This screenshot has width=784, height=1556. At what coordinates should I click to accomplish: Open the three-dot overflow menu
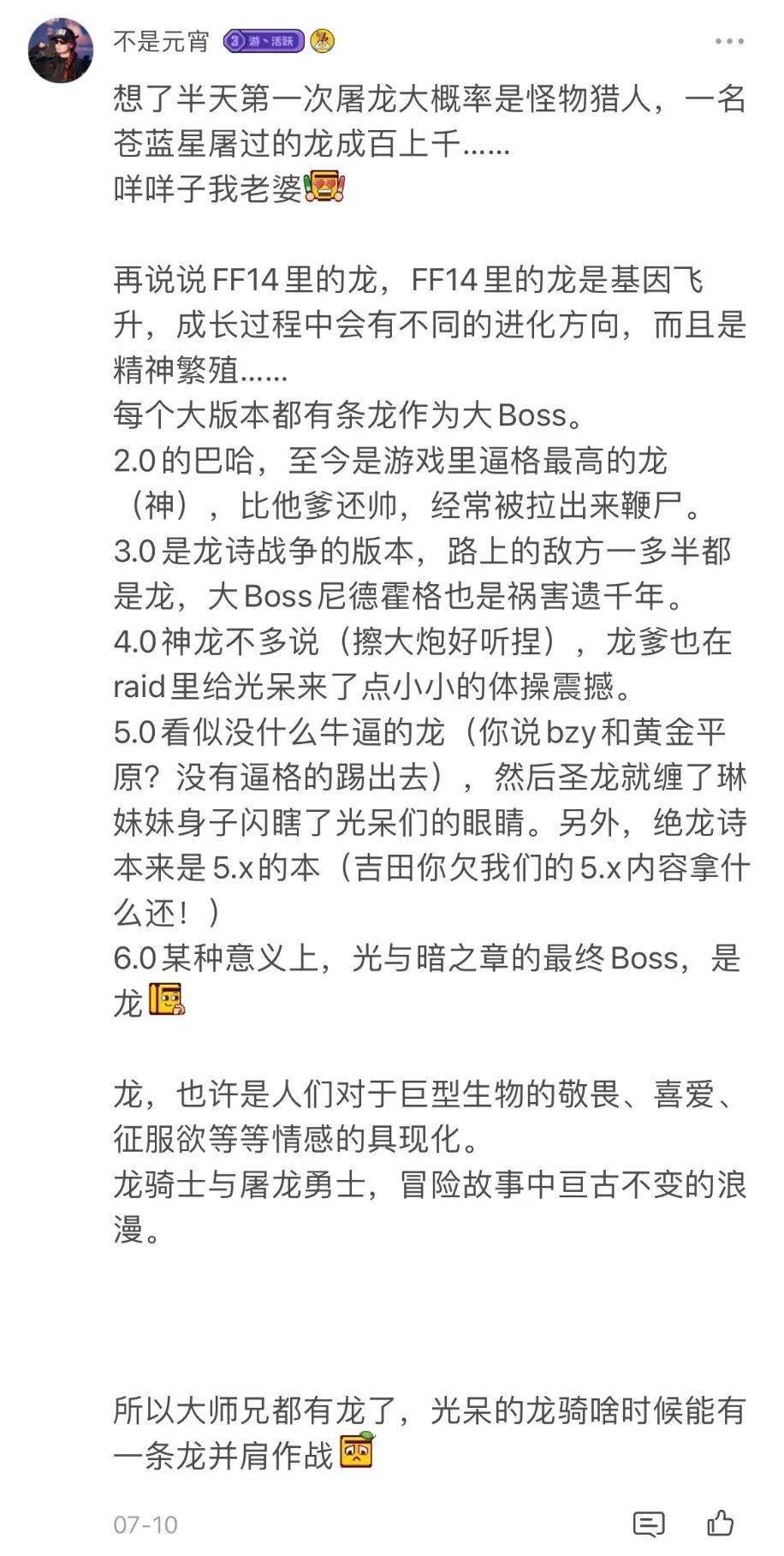(728, 41)
